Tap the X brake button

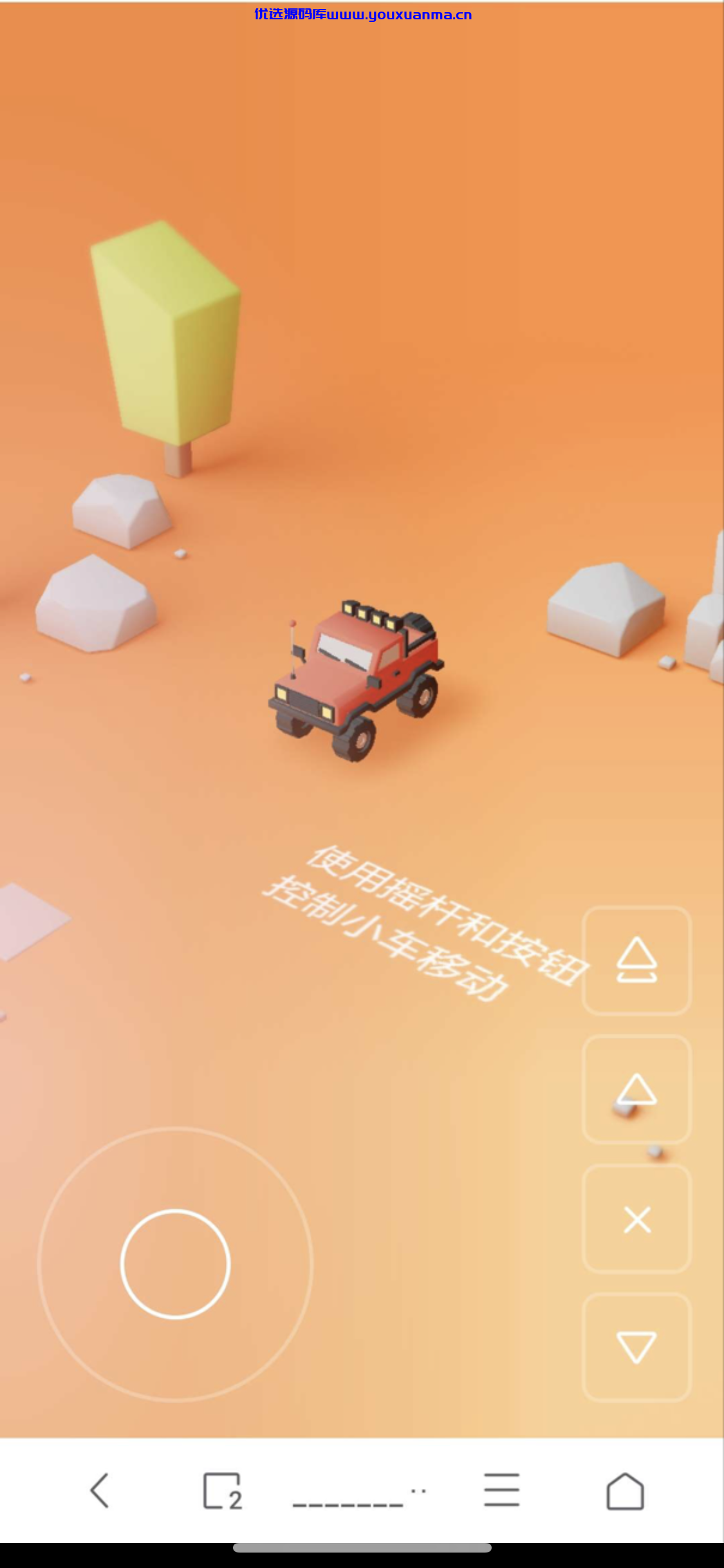636,1218
